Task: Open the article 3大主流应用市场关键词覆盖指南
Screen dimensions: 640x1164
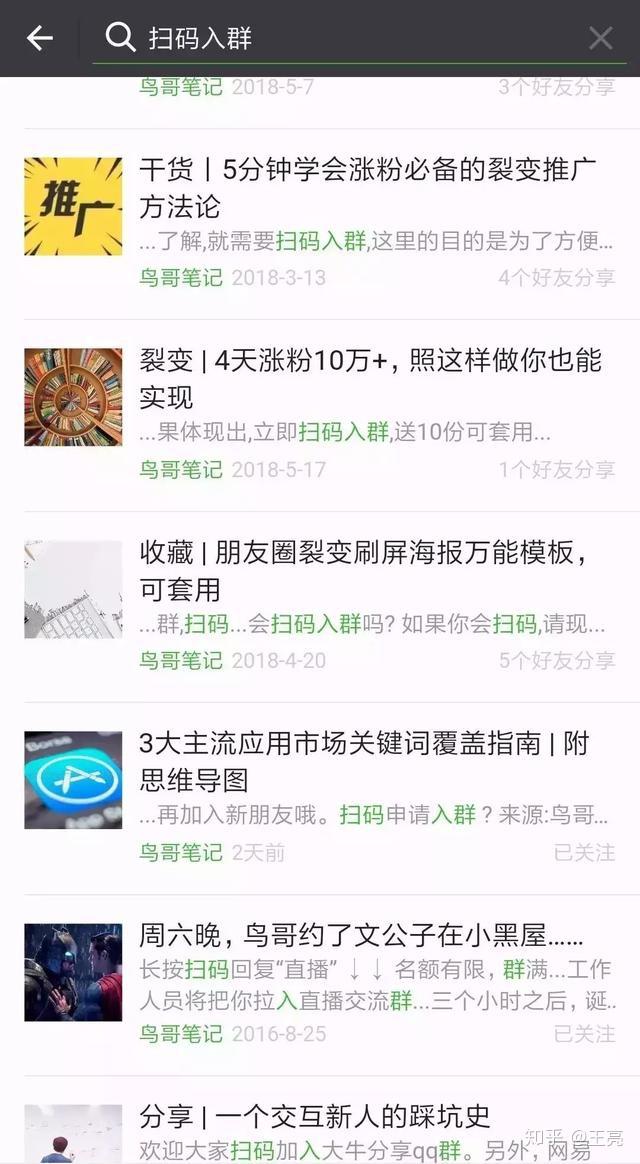Action: 364,762
